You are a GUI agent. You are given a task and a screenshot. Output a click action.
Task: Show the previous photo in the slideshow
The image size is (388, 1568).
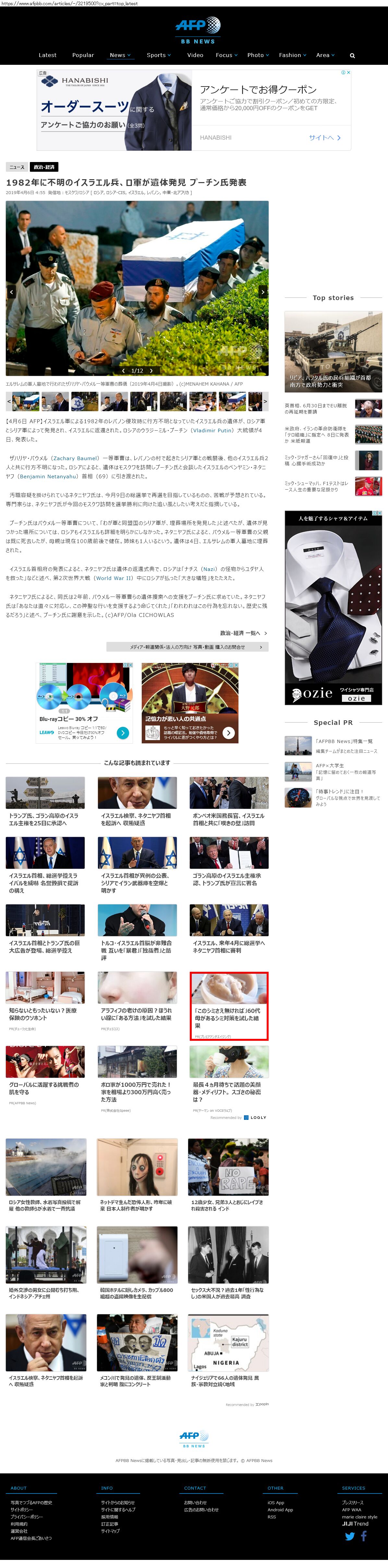tap(11, 292)
